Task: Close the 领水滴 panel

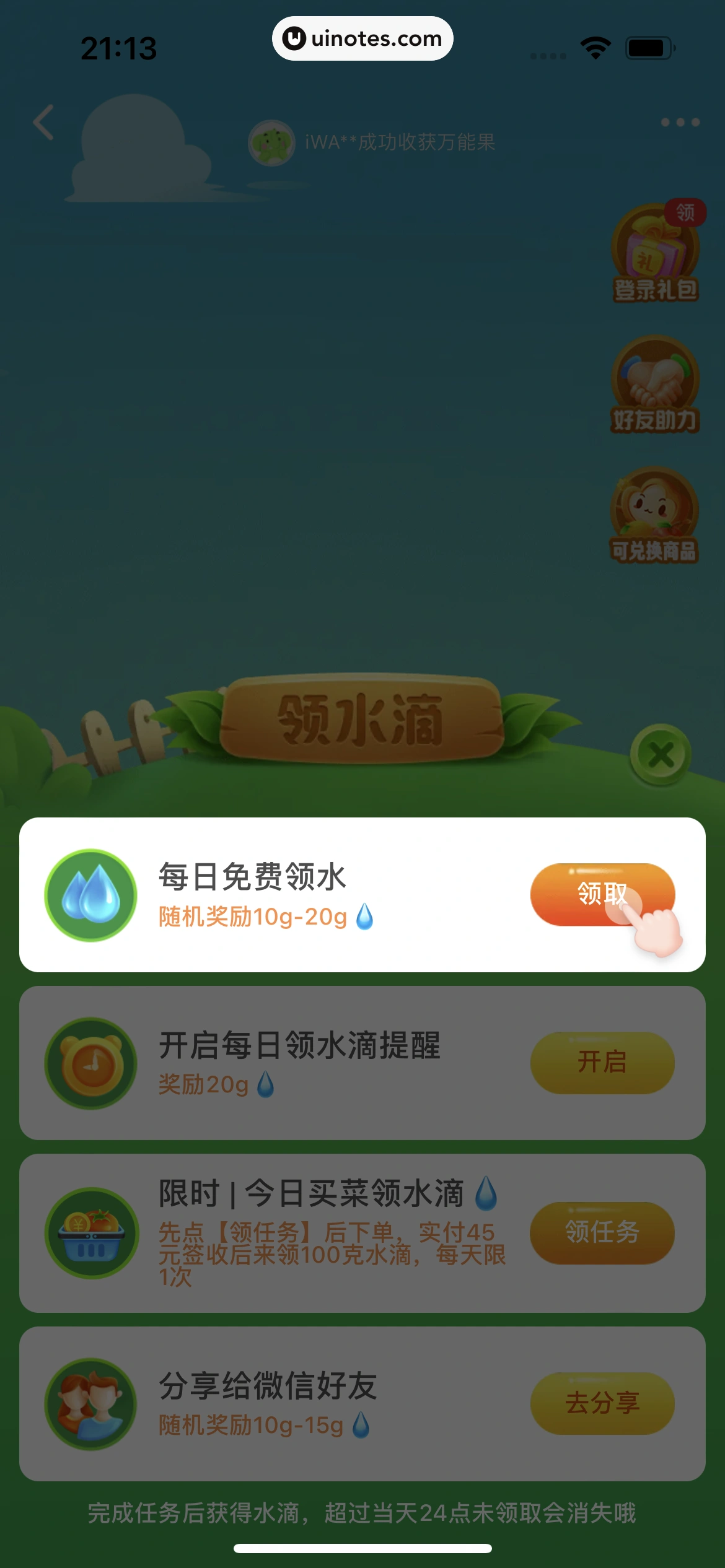Action: click(660, 755)
